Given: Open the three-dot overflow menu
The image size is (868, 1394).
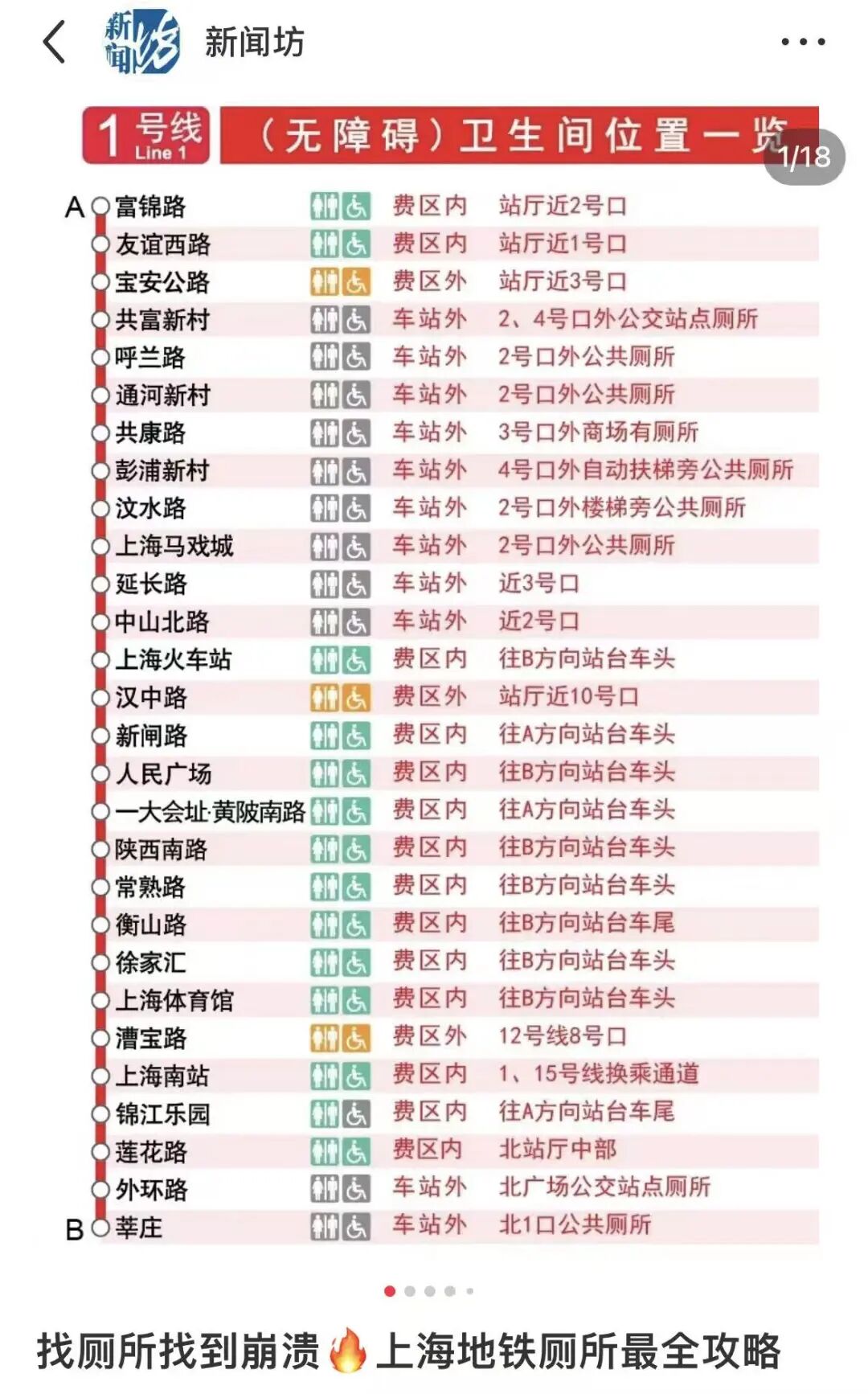Looking at the screenshot, I should [802, 43].
